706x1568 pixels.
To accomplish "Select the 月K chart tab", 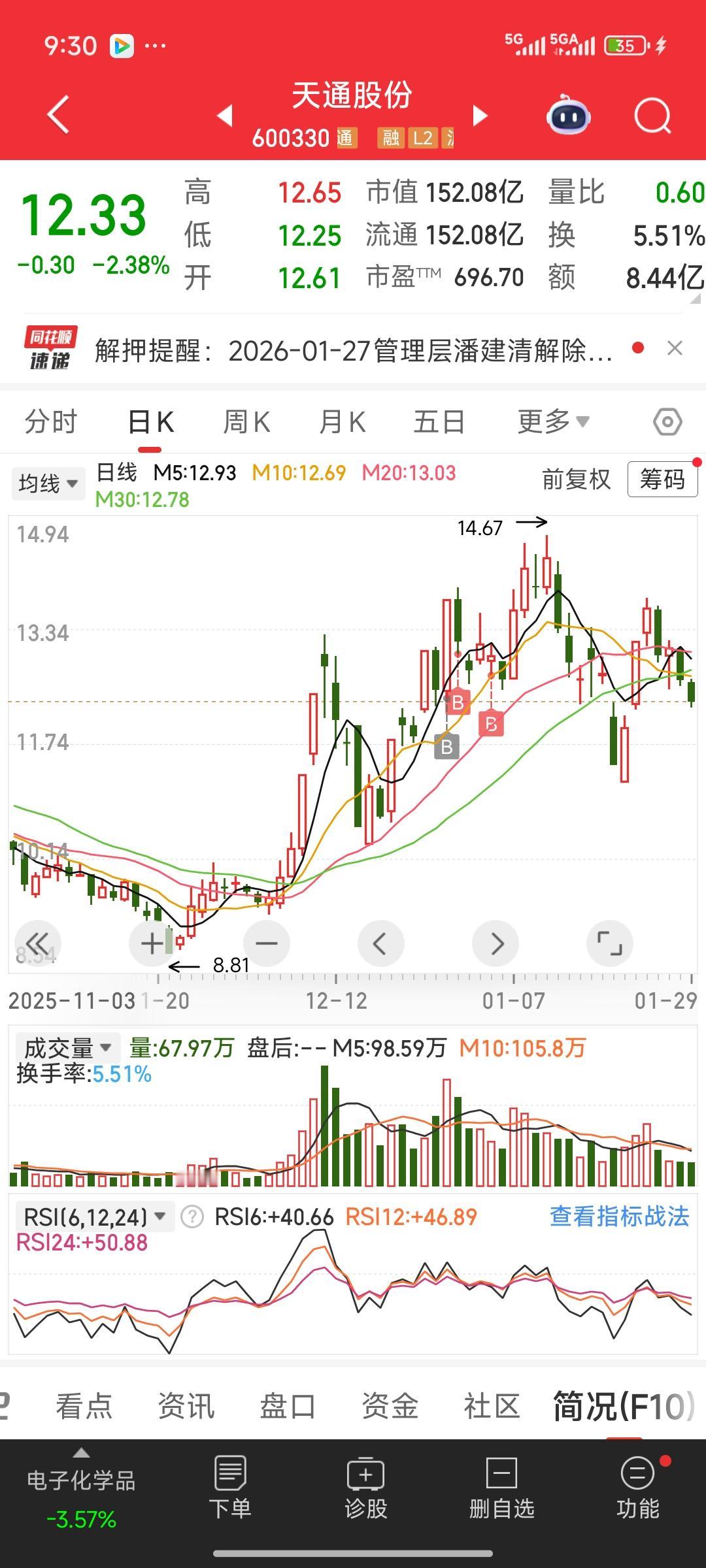I will 342,422.
